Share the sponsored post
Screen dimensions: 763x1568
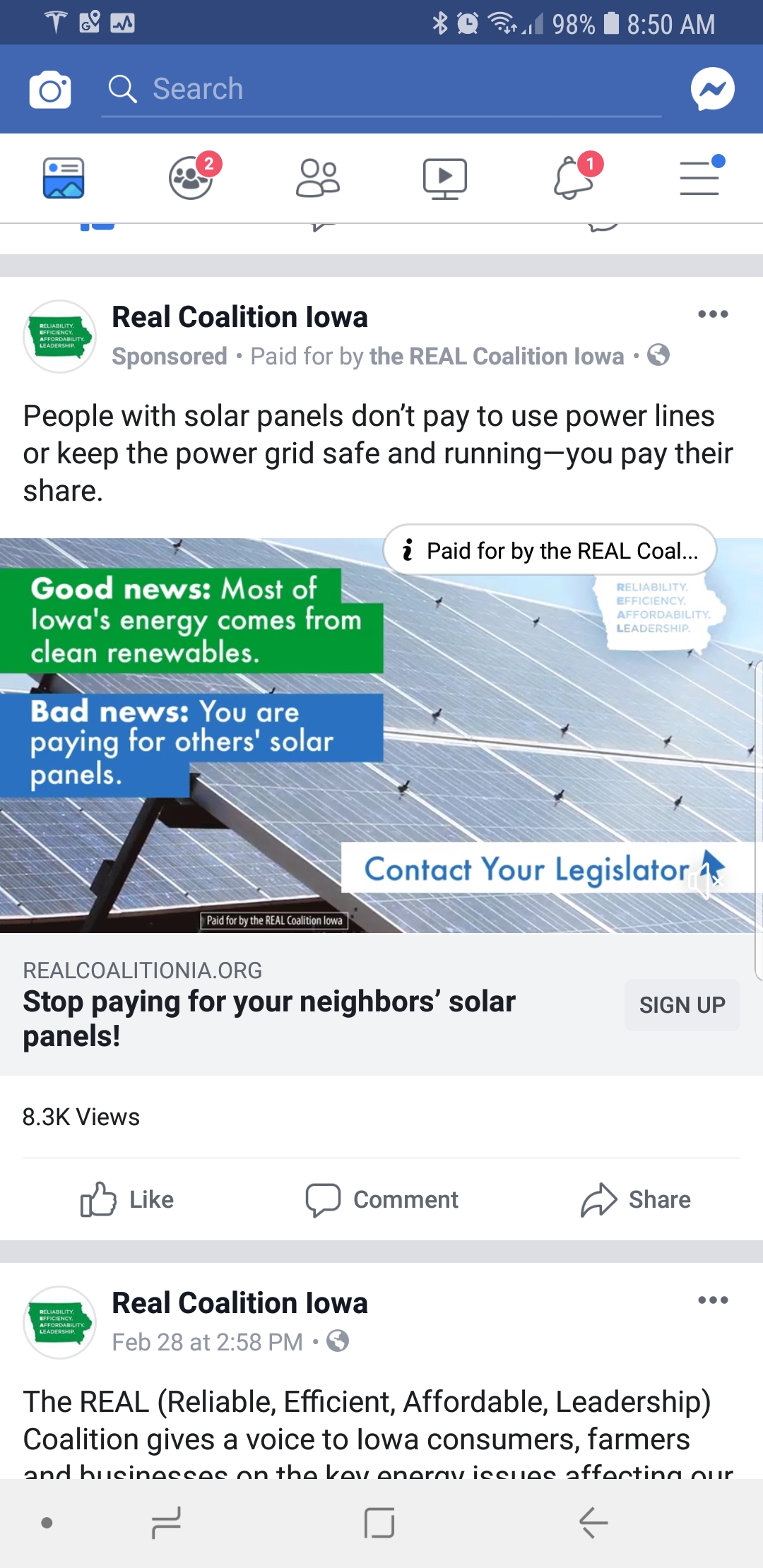click(x=636, y=1199)
